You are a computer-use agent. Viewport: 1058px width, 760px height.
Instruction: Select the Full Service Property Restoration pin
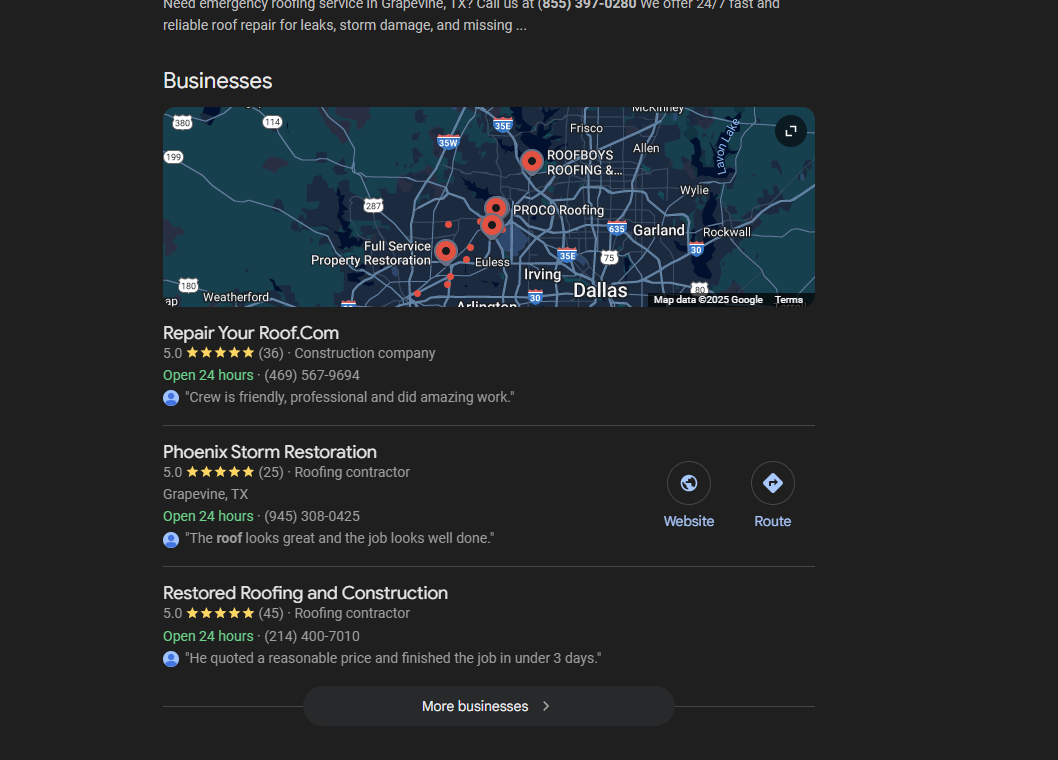point(446,250)
